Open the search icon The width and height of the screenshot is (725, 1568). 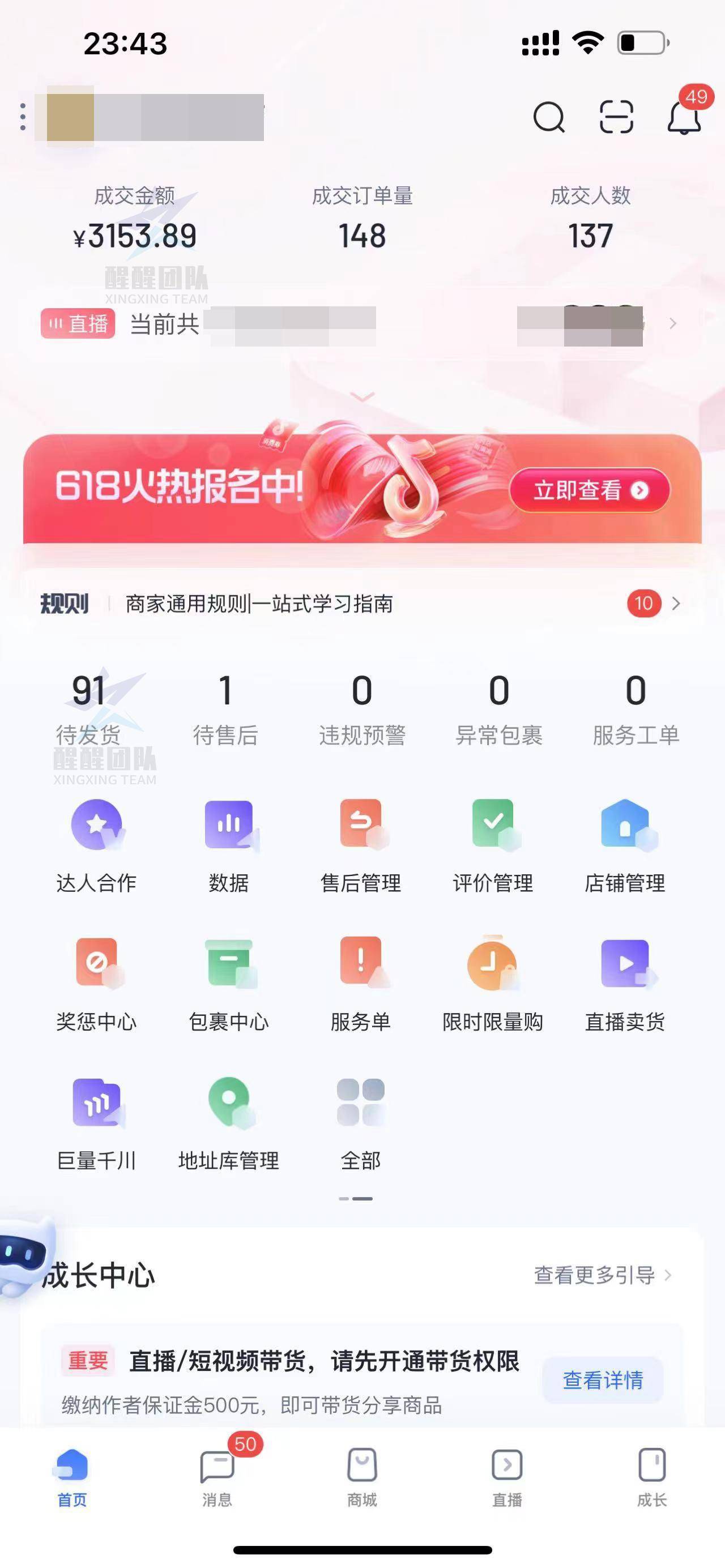click(x=548, y=117)
